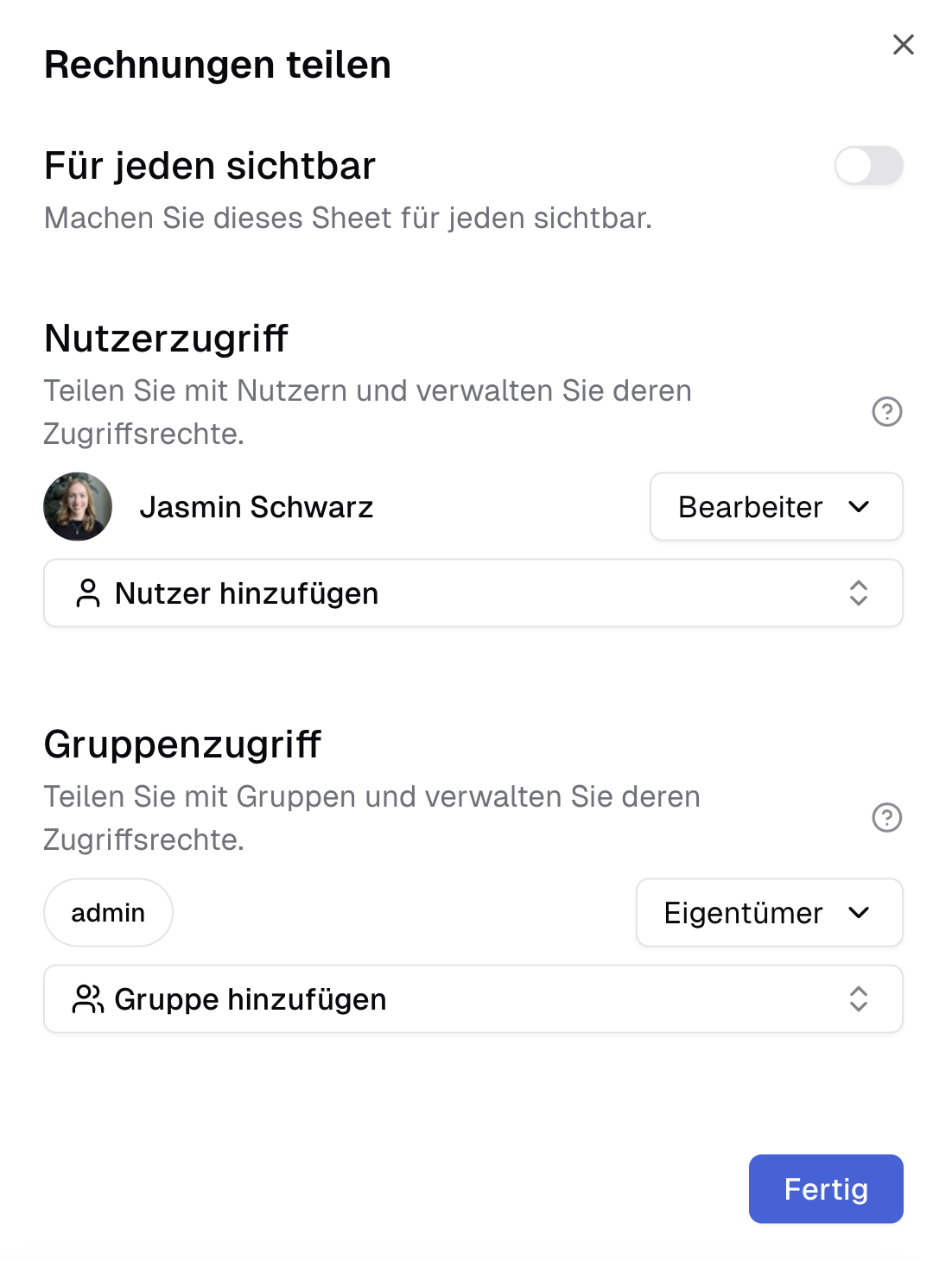Click the add-user icon in Nutzer hinzufügen

tap(86, 593)
